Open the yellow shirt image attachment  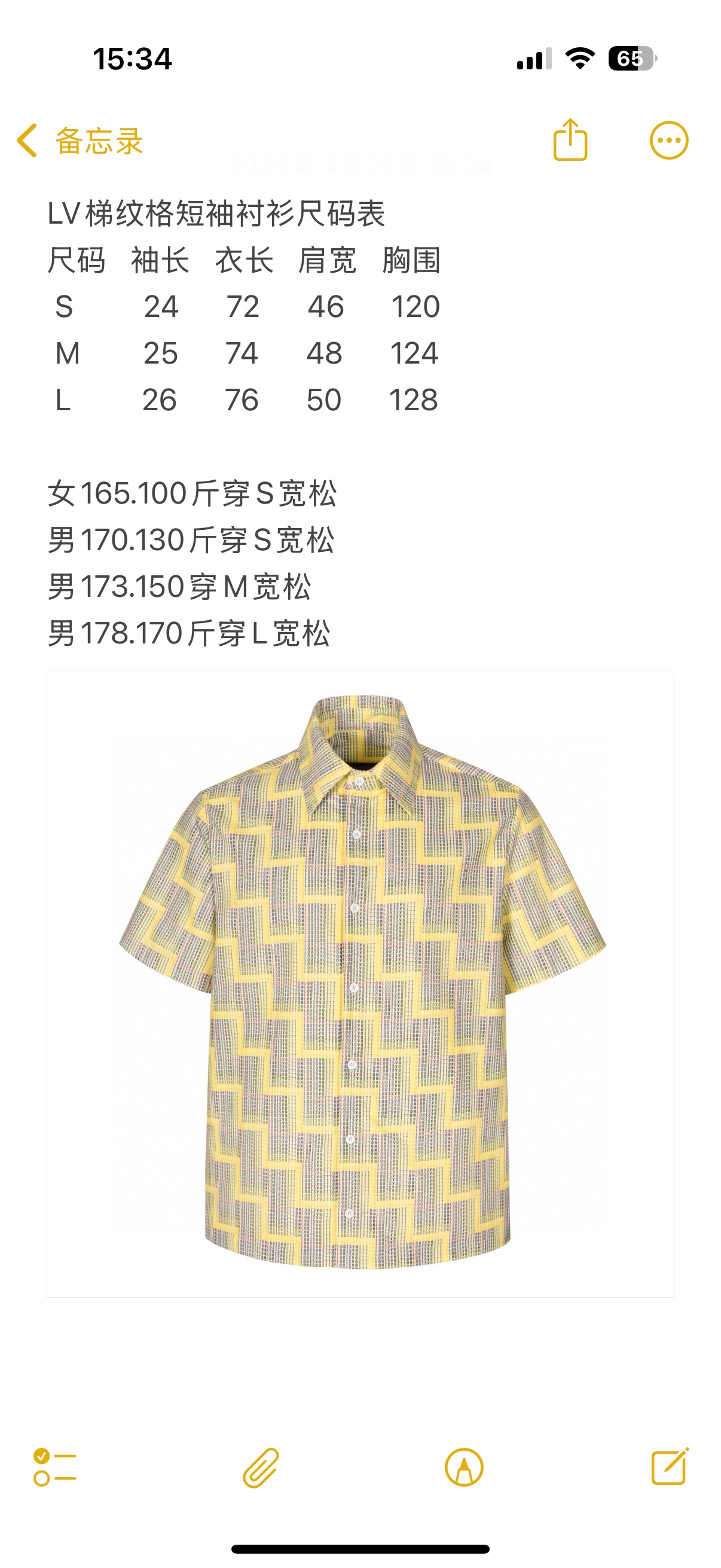[x=360, y=983]
